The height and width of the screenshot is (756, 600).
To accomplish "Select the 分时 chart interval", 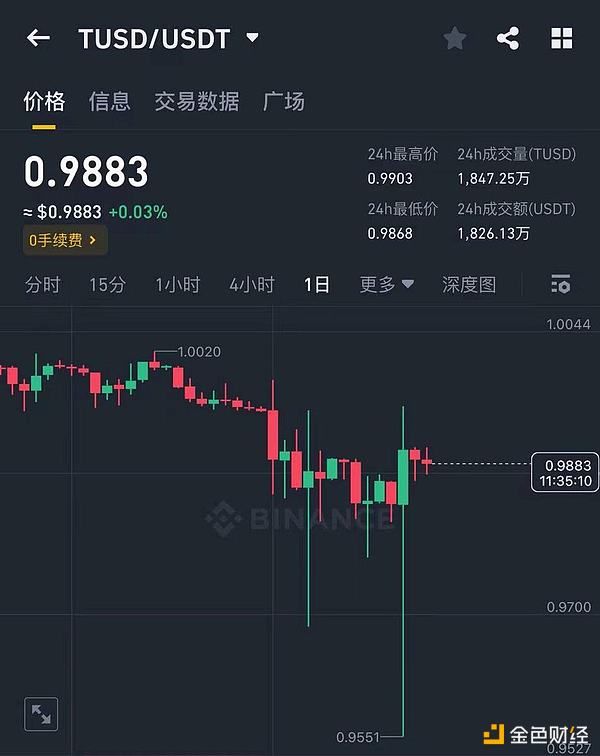I will coord(42,285).
